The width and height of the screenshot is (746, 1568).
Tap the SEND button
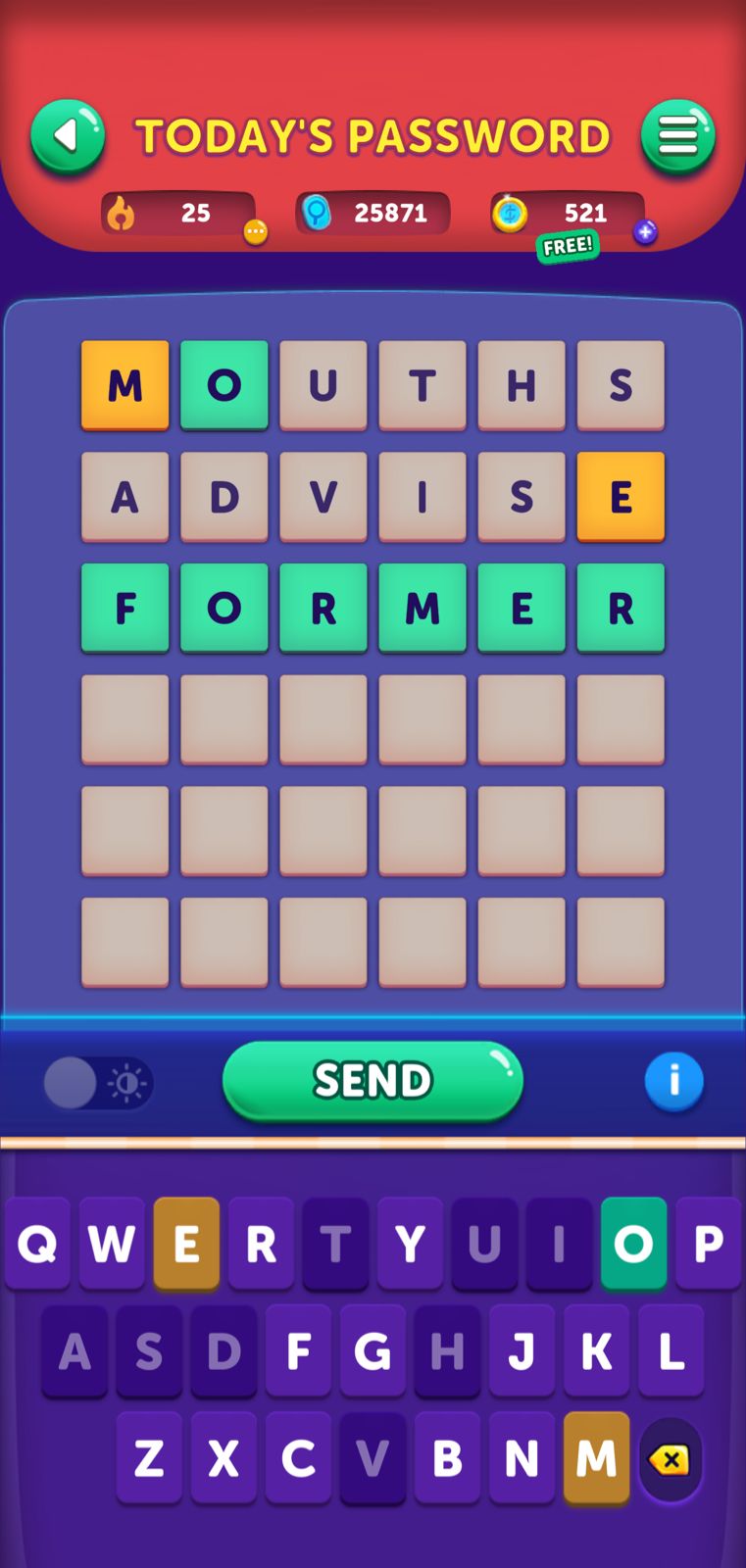(373, 1081)
